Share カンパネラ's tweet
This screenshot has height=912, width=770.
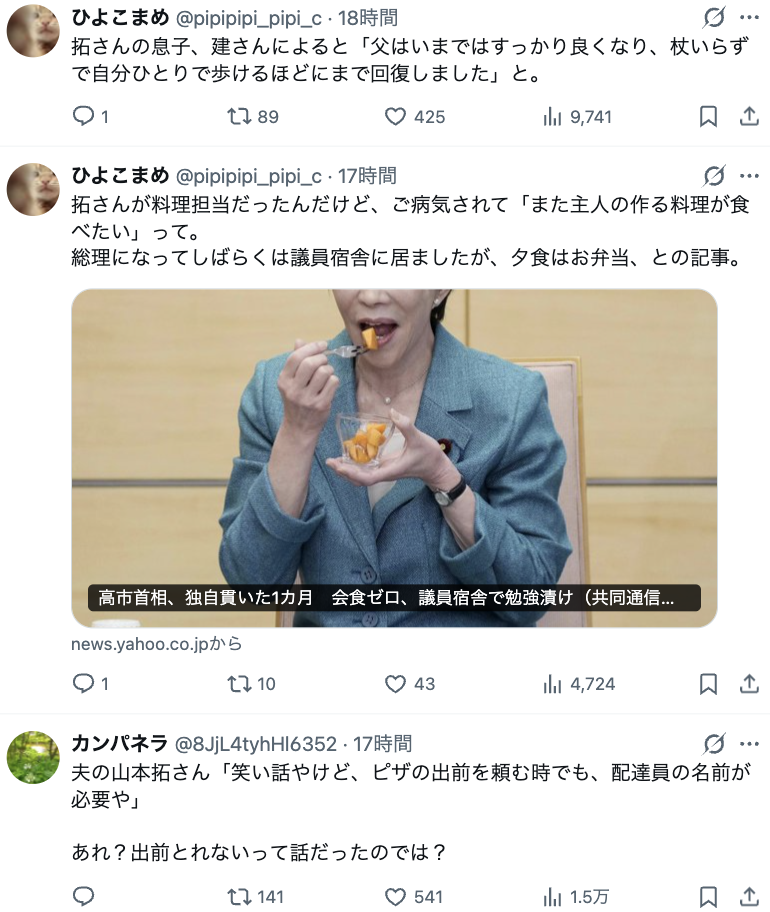(748, 896)
